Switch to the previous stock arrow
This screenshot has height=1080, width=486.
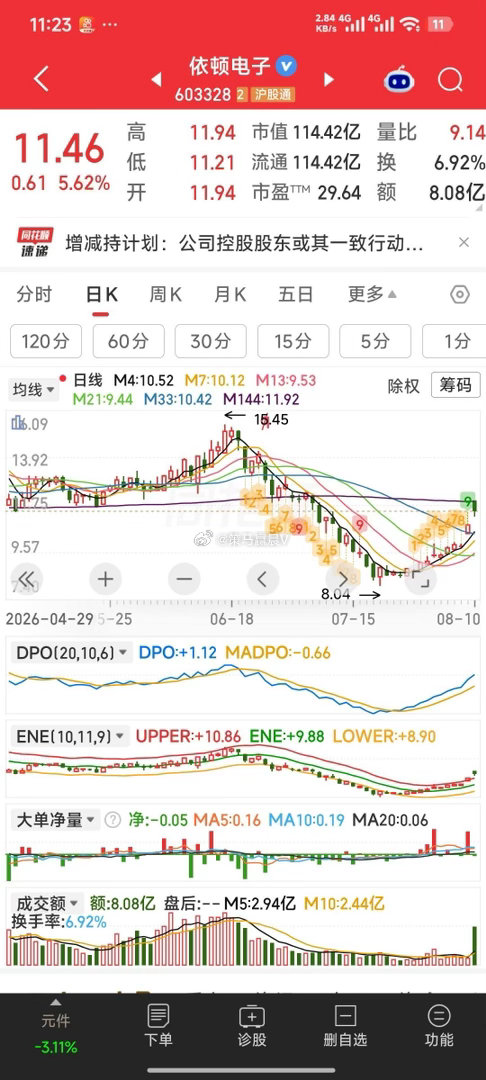(156, 80)
